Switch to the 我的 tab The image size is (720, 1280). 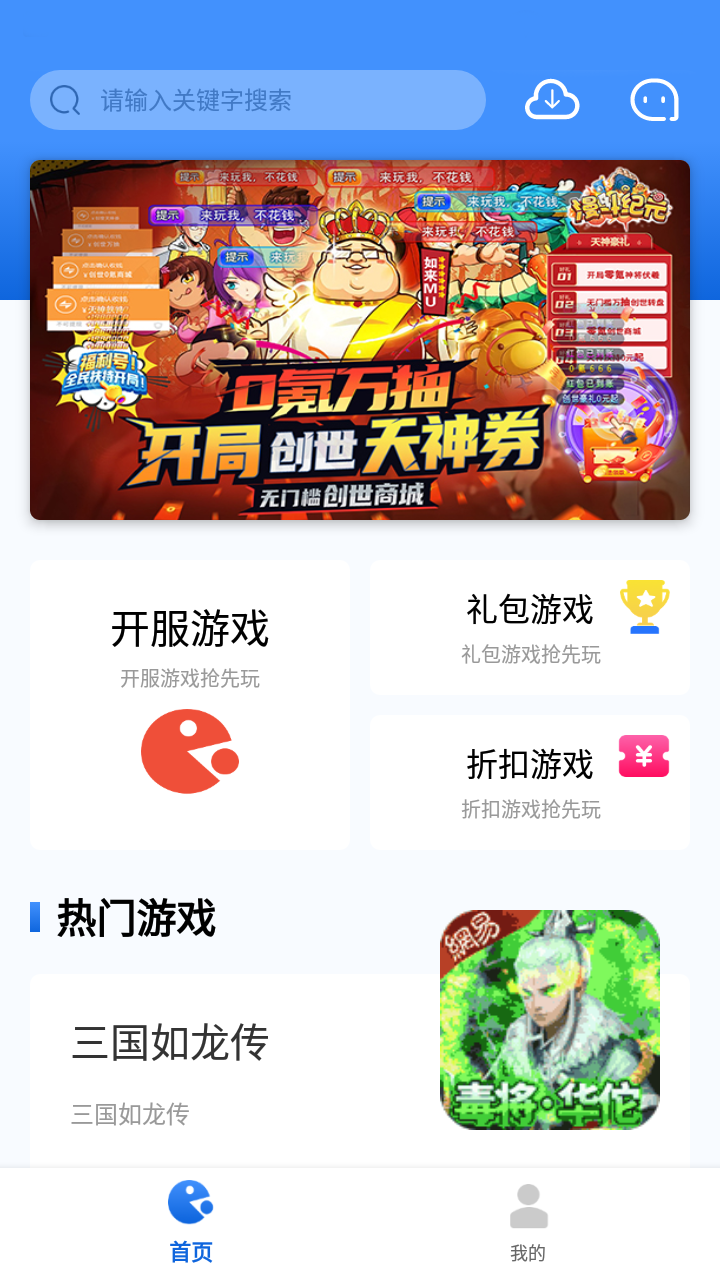click(528, 1222)
